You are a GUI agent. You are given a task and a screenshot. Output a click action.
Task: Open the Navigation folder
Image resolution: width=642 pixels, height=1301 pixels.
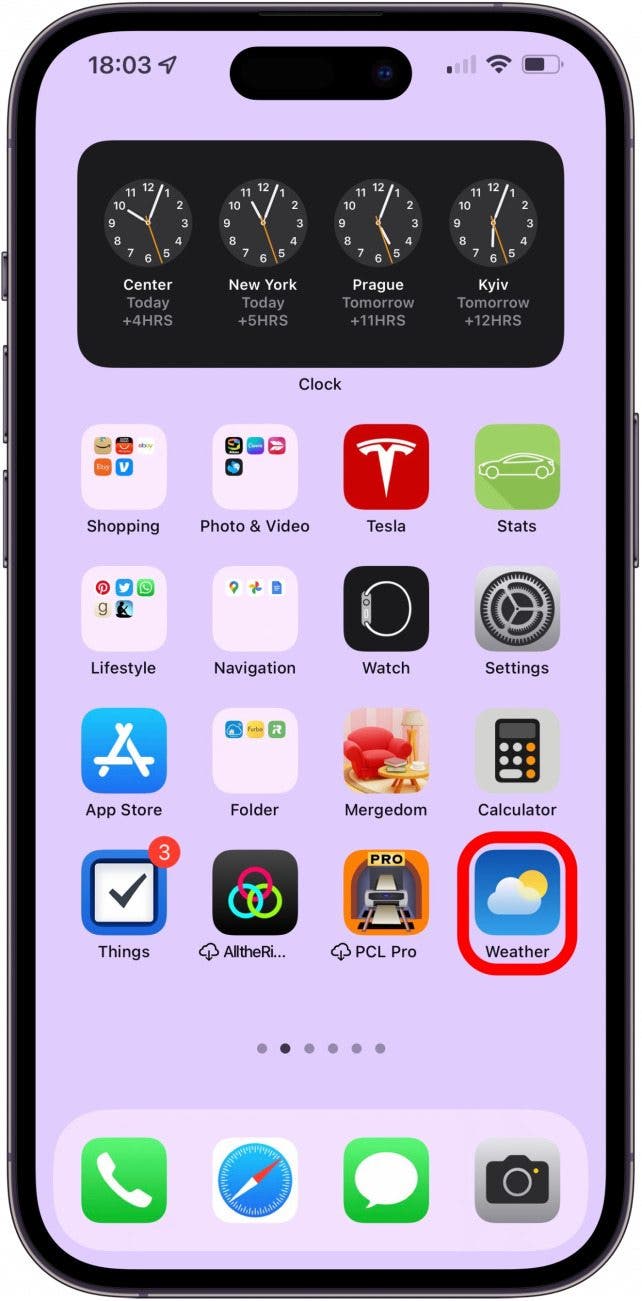255,609
